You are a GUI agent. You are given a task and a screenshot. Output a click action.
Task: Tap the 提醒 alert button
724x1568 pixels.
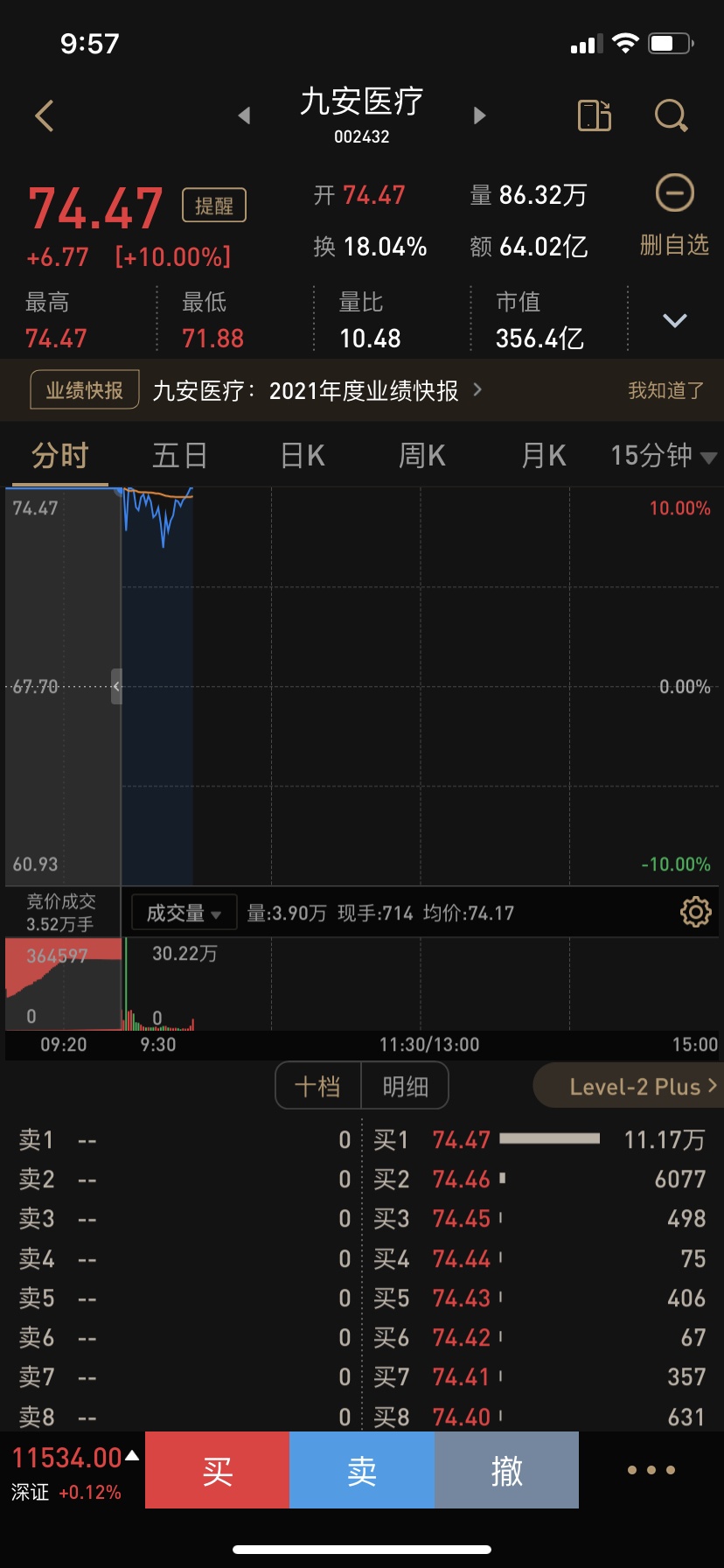click(214, 206)
